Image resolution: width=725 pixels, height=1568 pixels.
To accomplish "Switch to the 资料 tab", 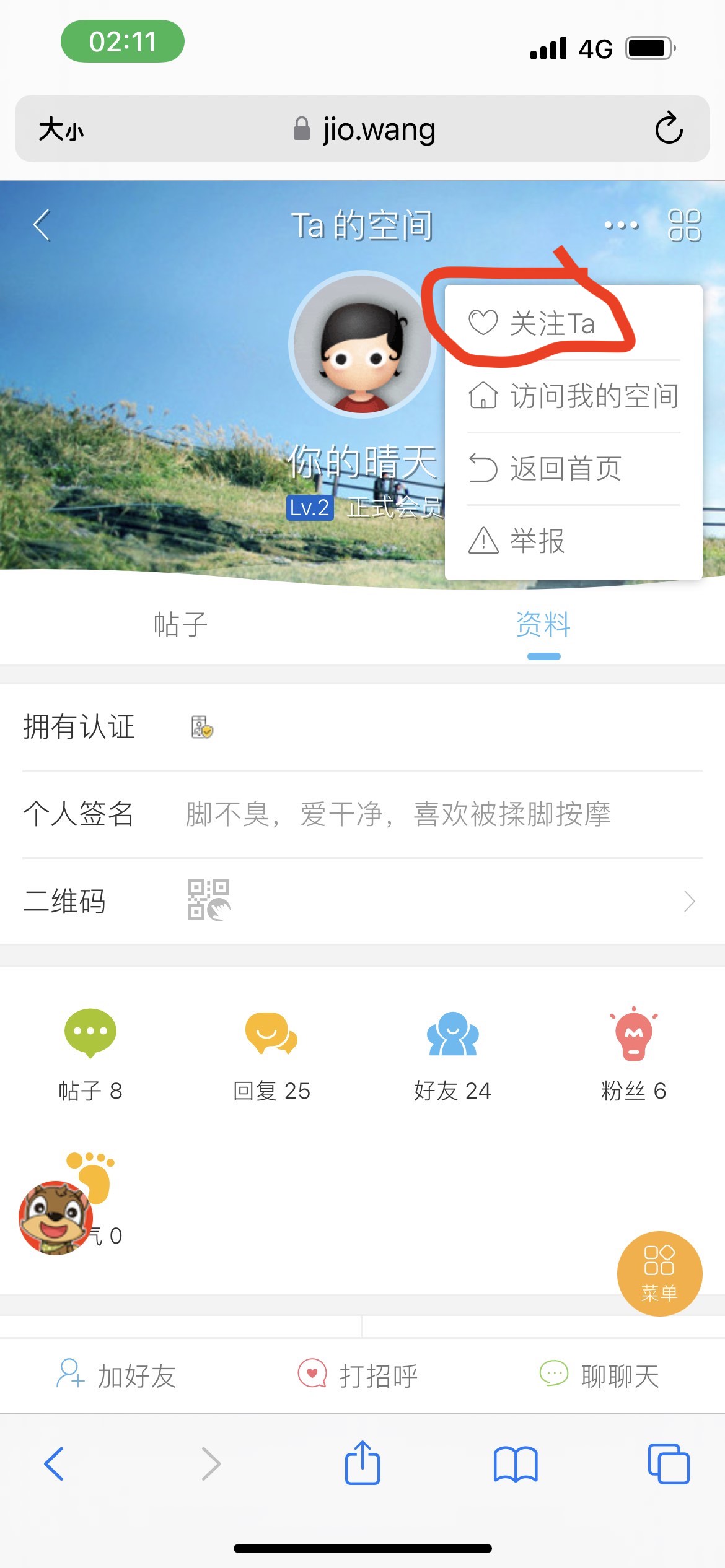I will point(543,624).
